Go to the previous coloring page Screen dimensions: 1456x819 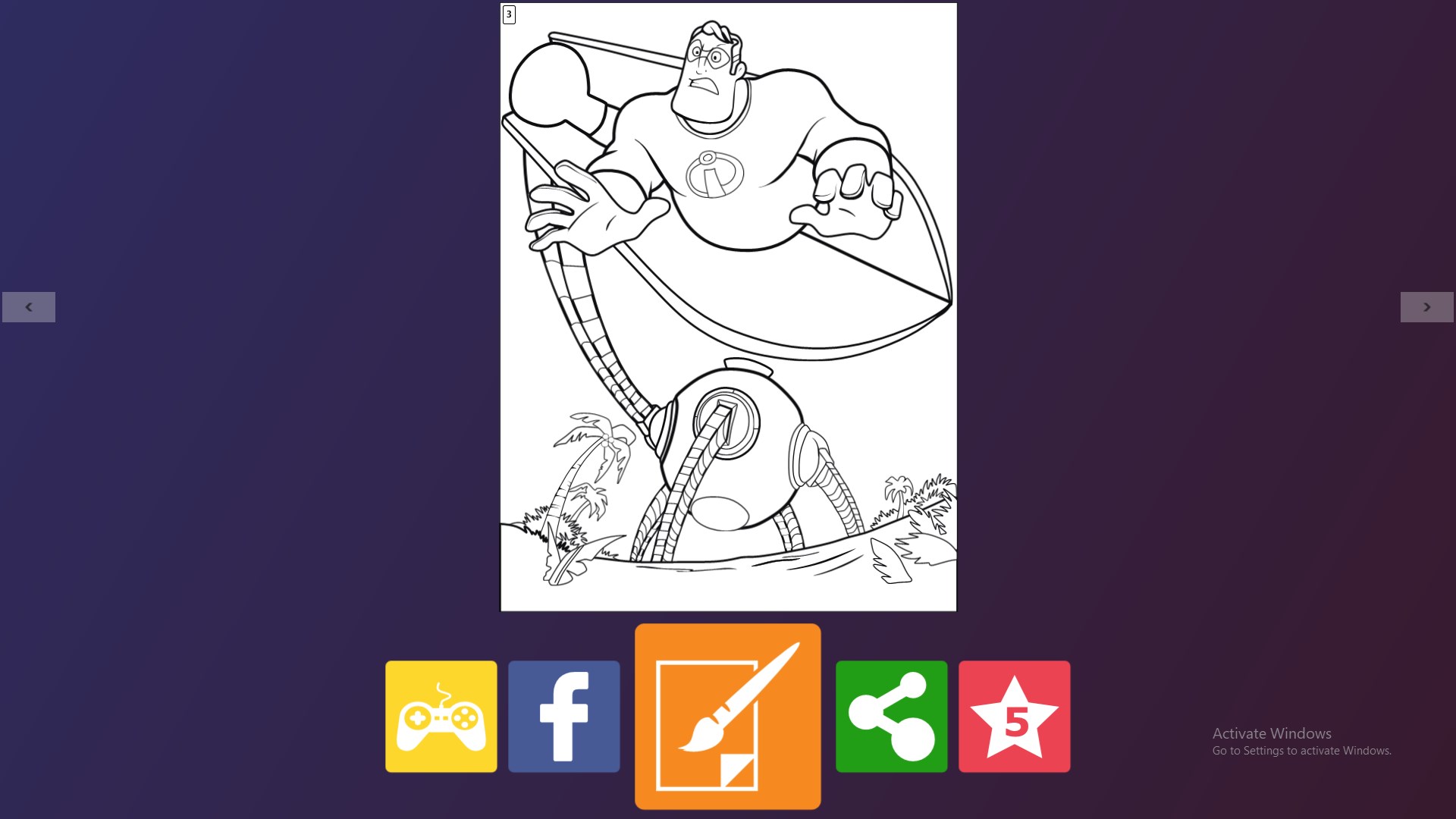tap(29, 307)
